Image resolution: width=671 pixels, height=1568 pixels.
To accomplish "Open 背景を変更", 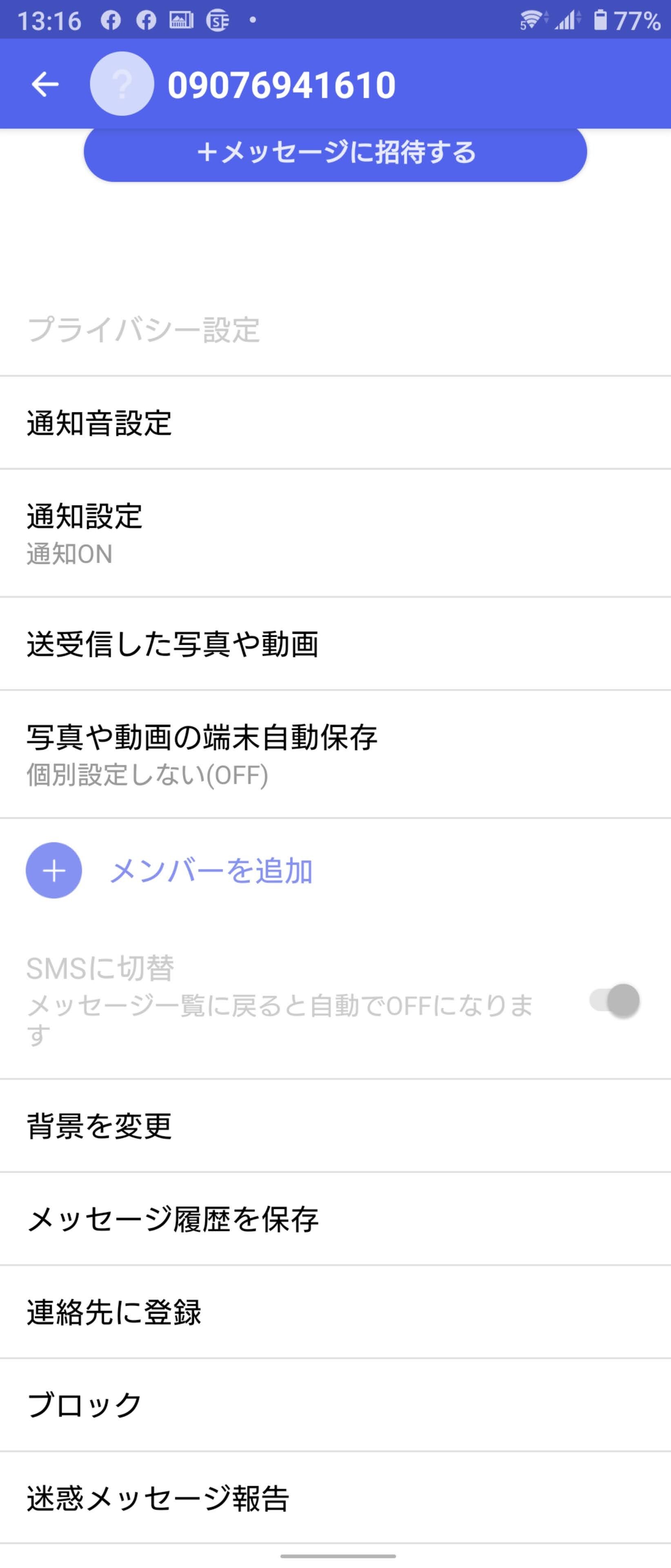I will coord(335,1125).
